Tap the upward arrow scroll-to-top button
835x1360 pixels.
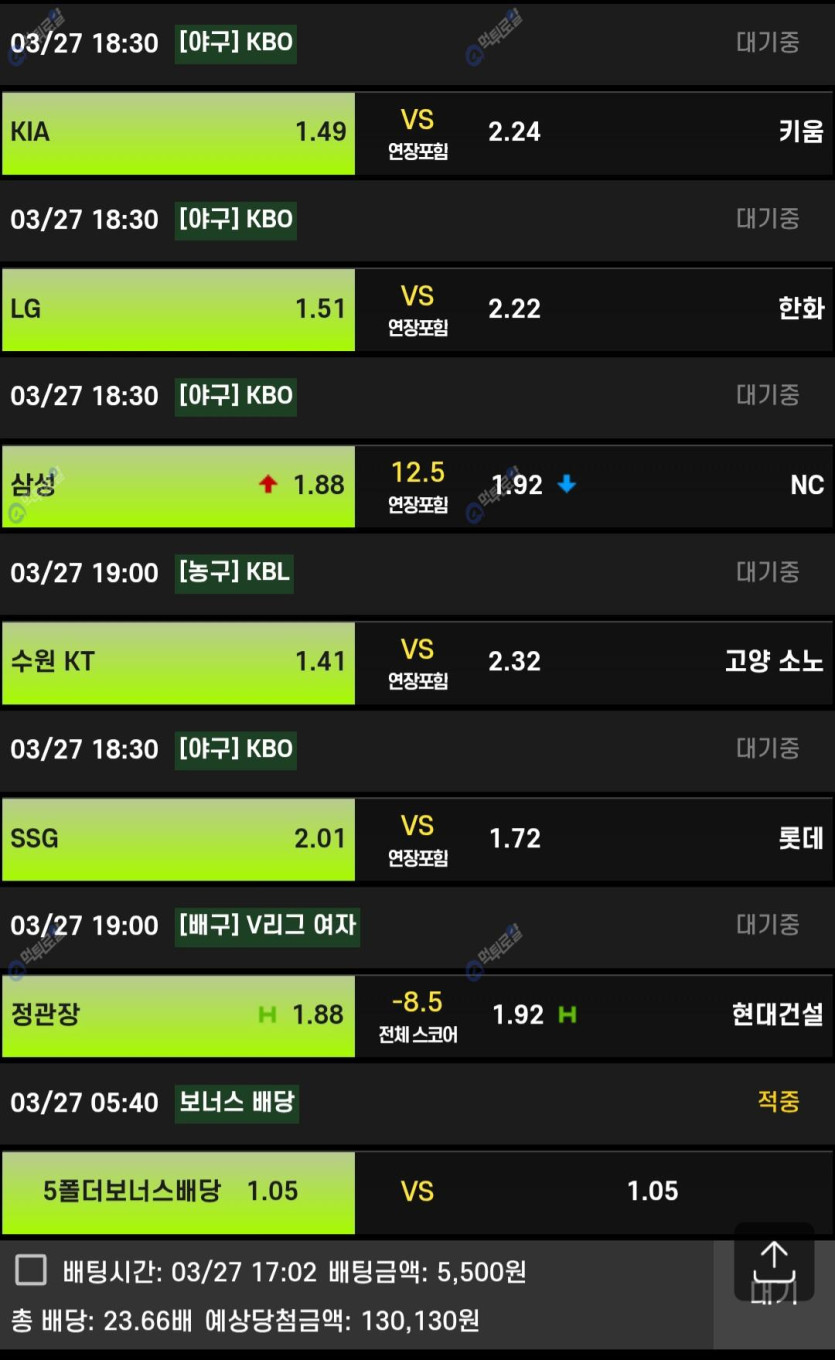click(773, 1261)
